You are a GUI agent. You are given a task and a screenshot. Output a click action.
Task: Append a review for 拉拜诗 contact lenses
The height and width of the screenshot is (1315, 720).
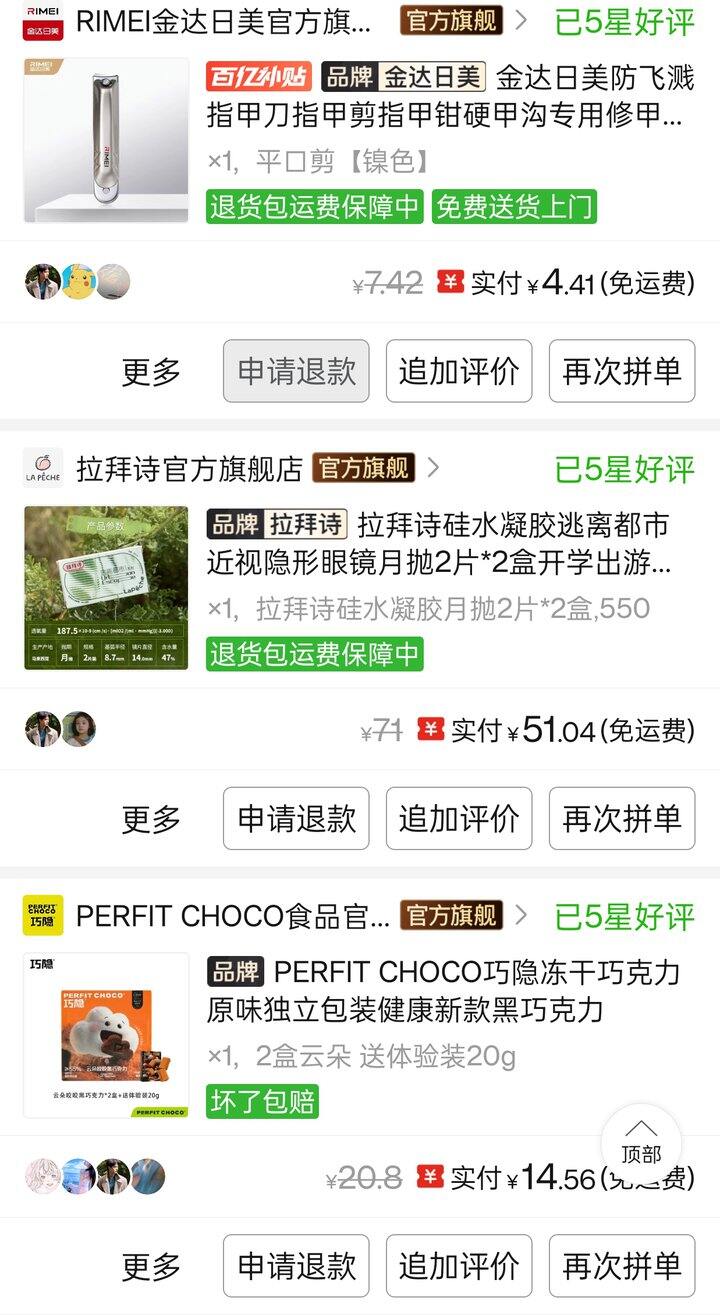[x=459, y=819]
